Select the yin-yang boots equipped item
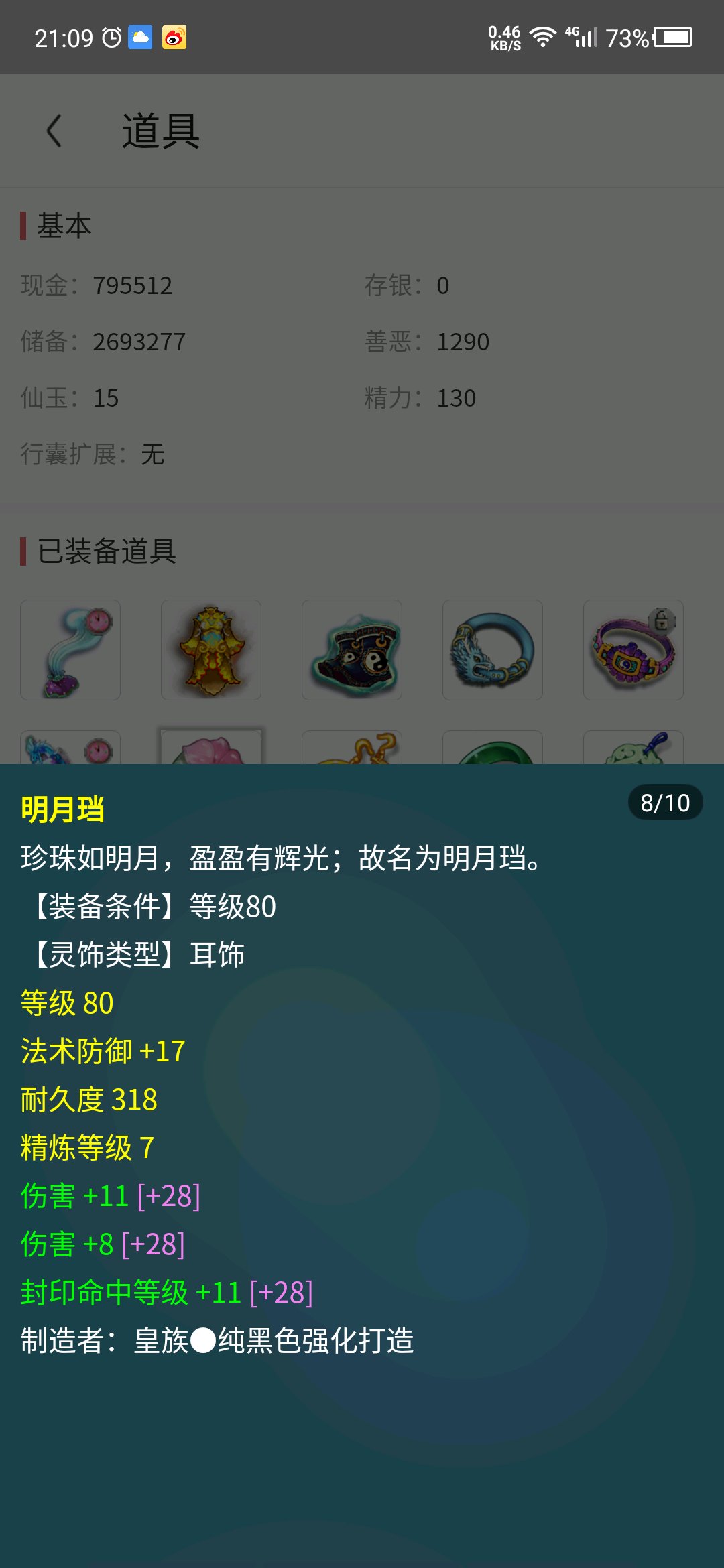 pos(352,650)
